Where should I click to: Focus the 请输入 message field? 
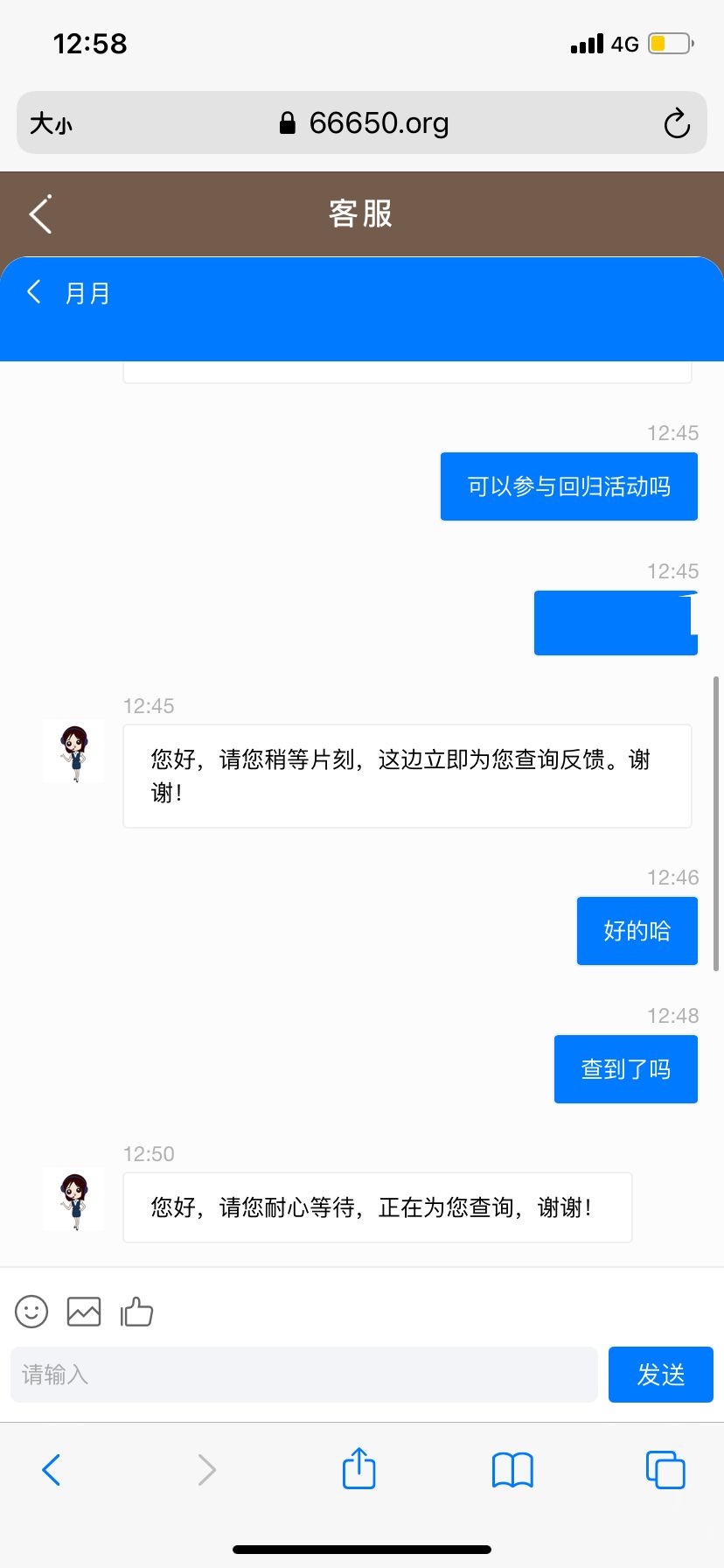(303, 1375)
